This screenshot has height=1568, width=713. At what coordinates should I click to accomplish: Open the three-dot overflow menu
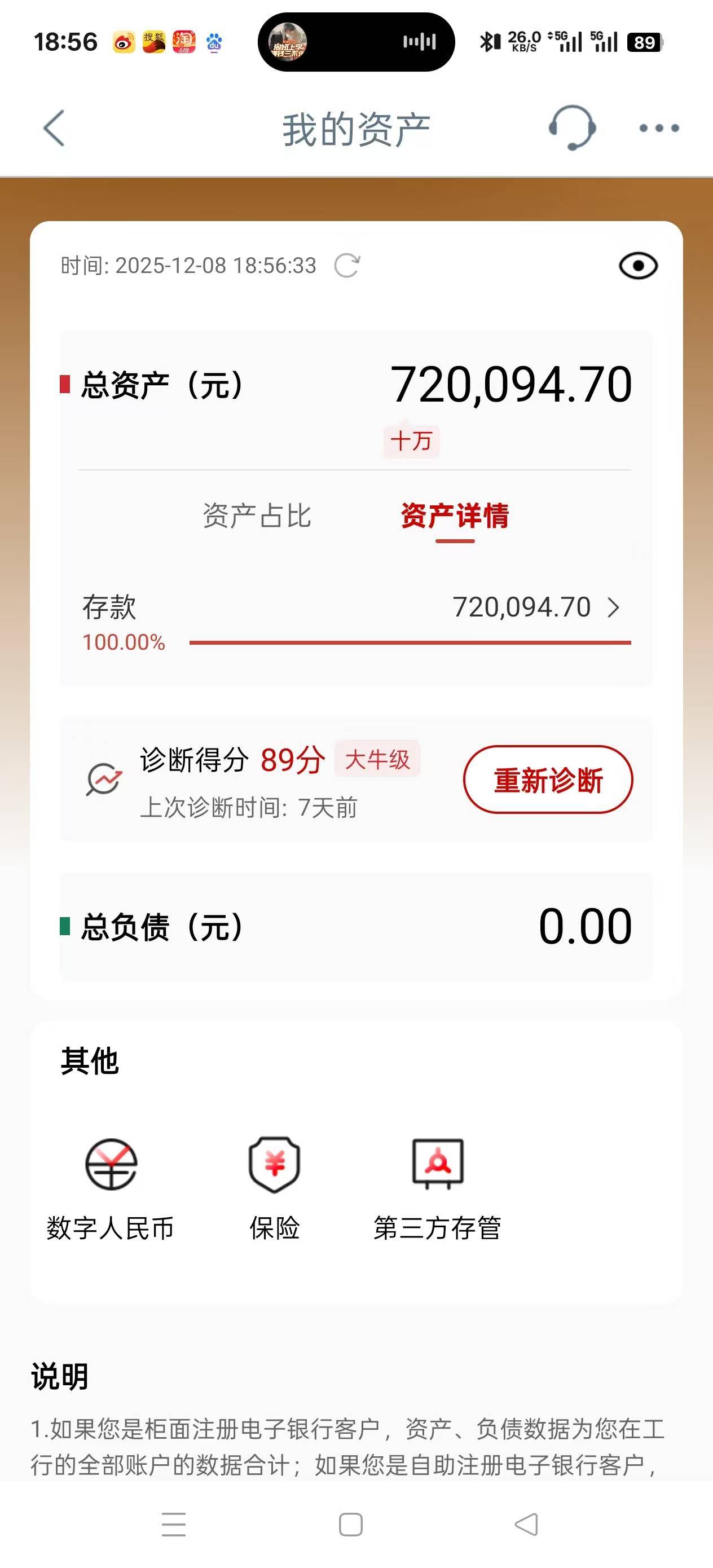(x=659, y=129)
